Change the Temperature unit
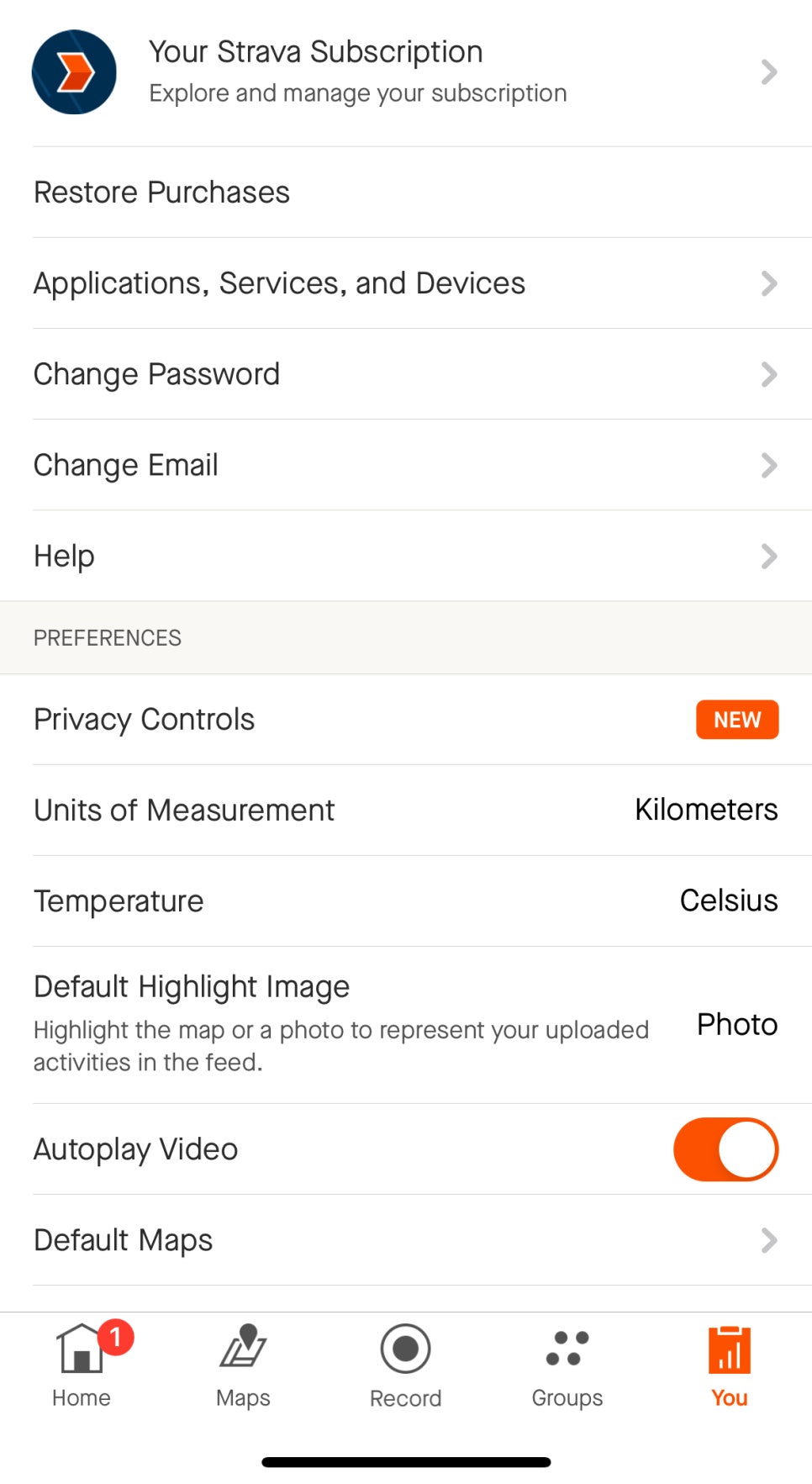Image resolution: width=812 pixels, height=1484 pixels. [x=406, y=901]
